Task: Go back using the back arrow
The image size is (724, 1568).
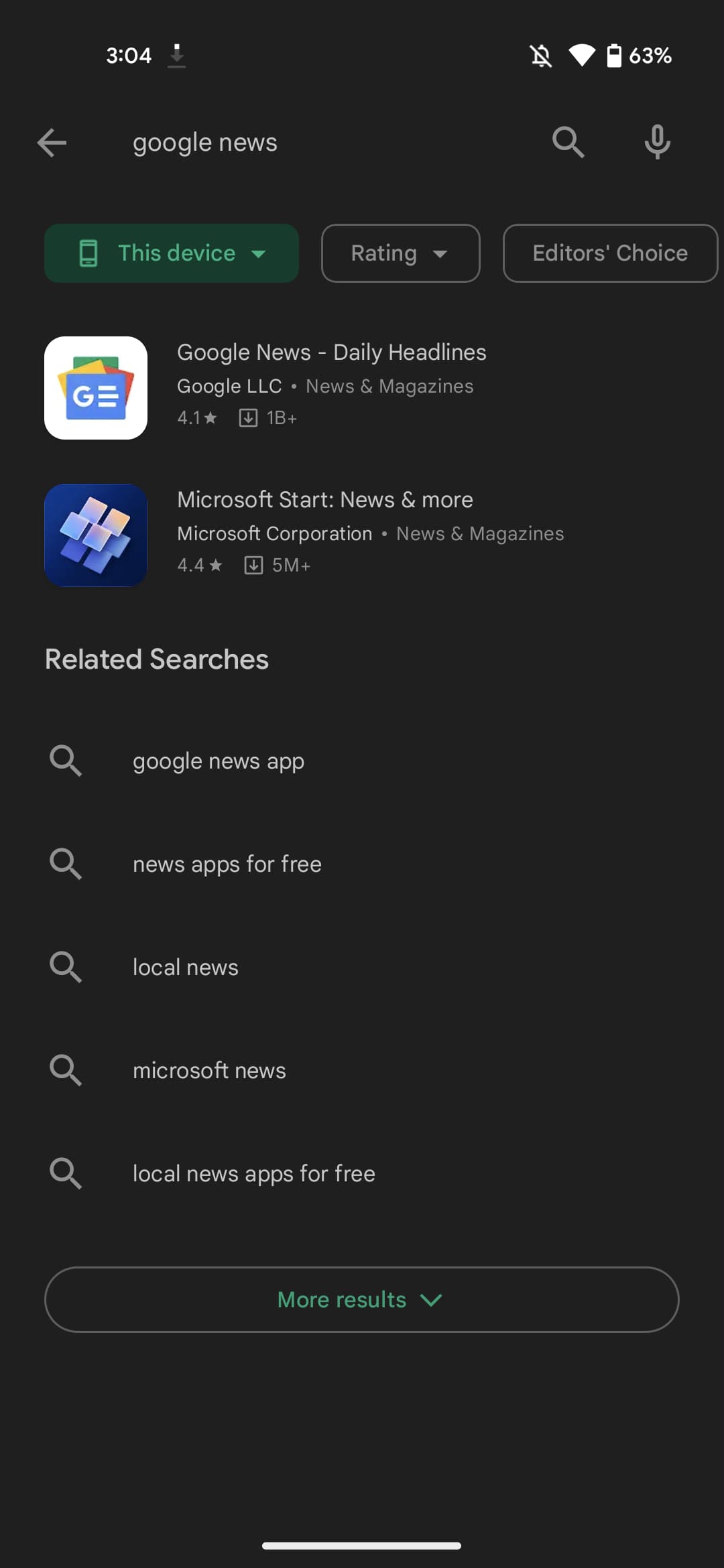Action: pos(52,143)
